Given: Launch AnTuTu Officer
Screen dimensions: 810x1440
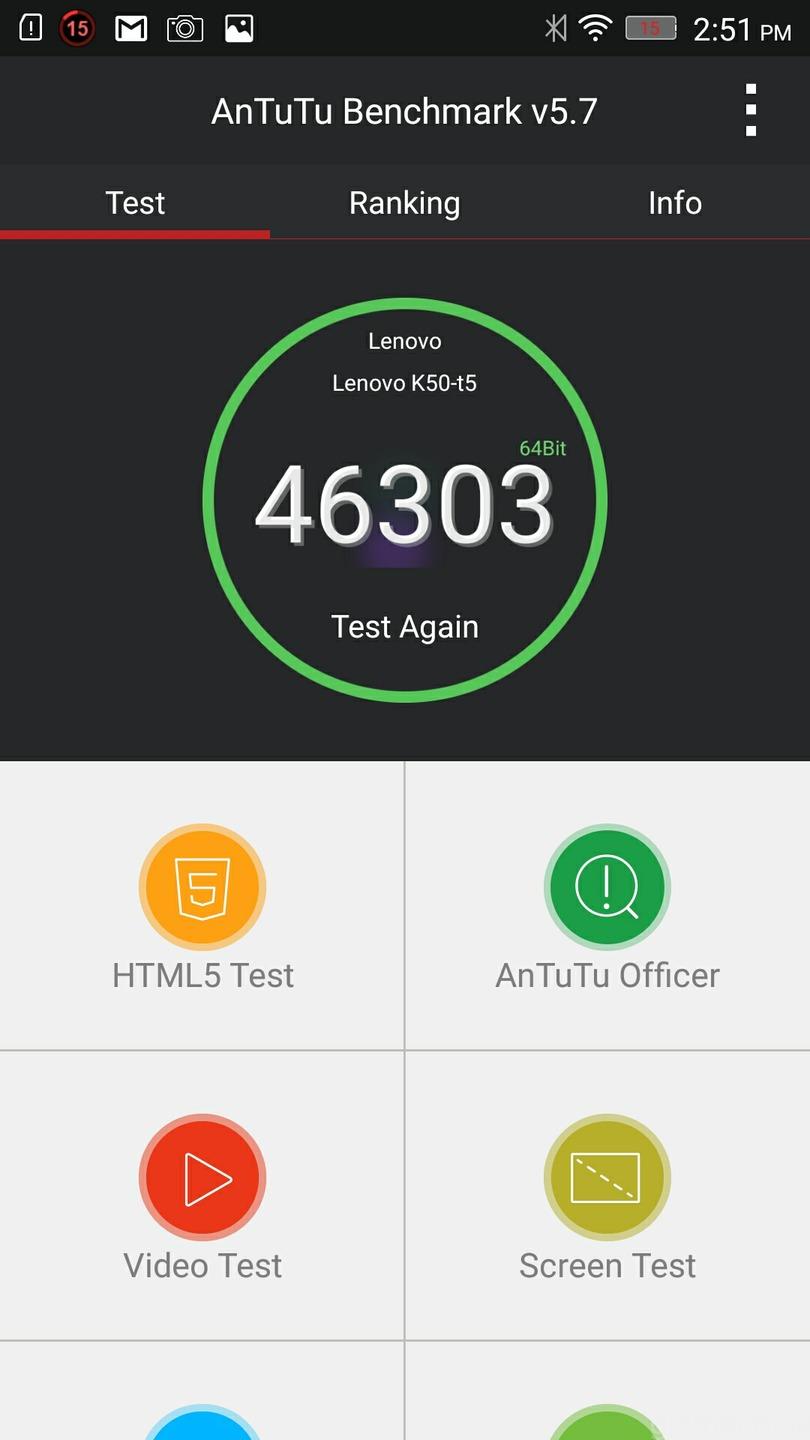Looking at the screenshot, I should coord(607,906).
